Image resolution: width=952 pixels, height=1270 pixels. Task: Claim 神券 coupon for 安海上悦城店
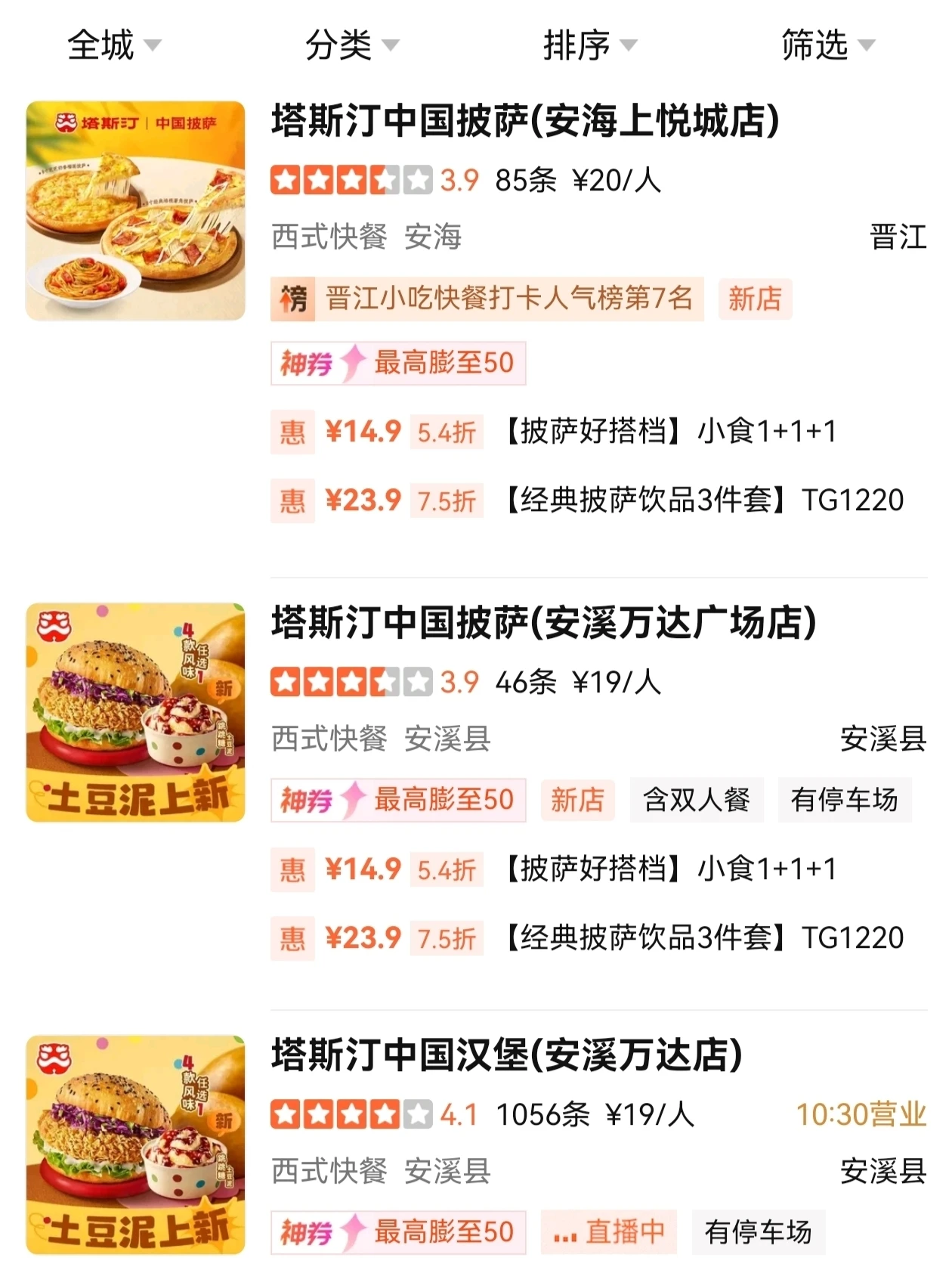coord(398,364)
